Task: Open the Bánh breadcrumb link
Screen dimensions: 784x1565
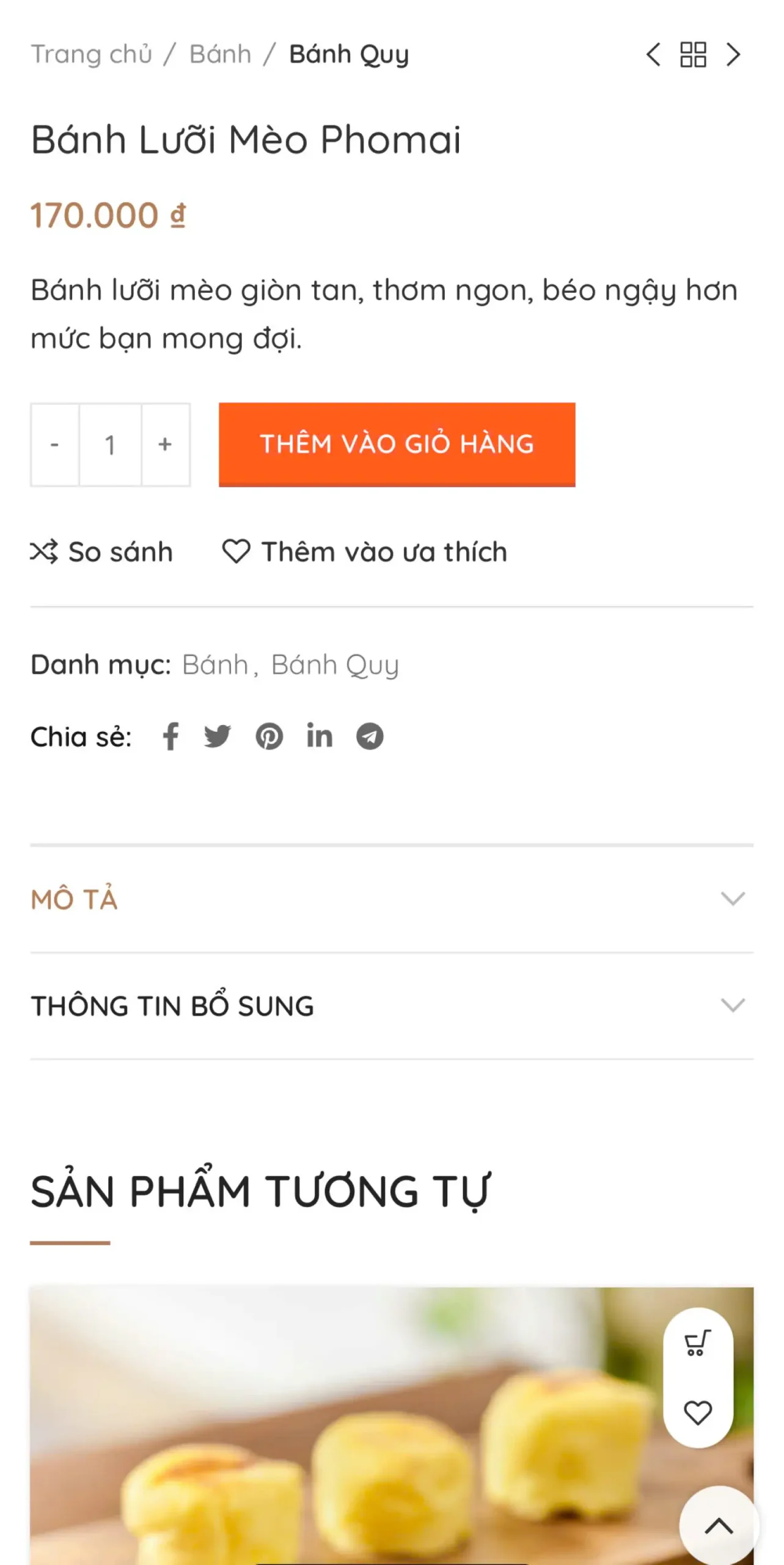Action: [x=220, y=54]
